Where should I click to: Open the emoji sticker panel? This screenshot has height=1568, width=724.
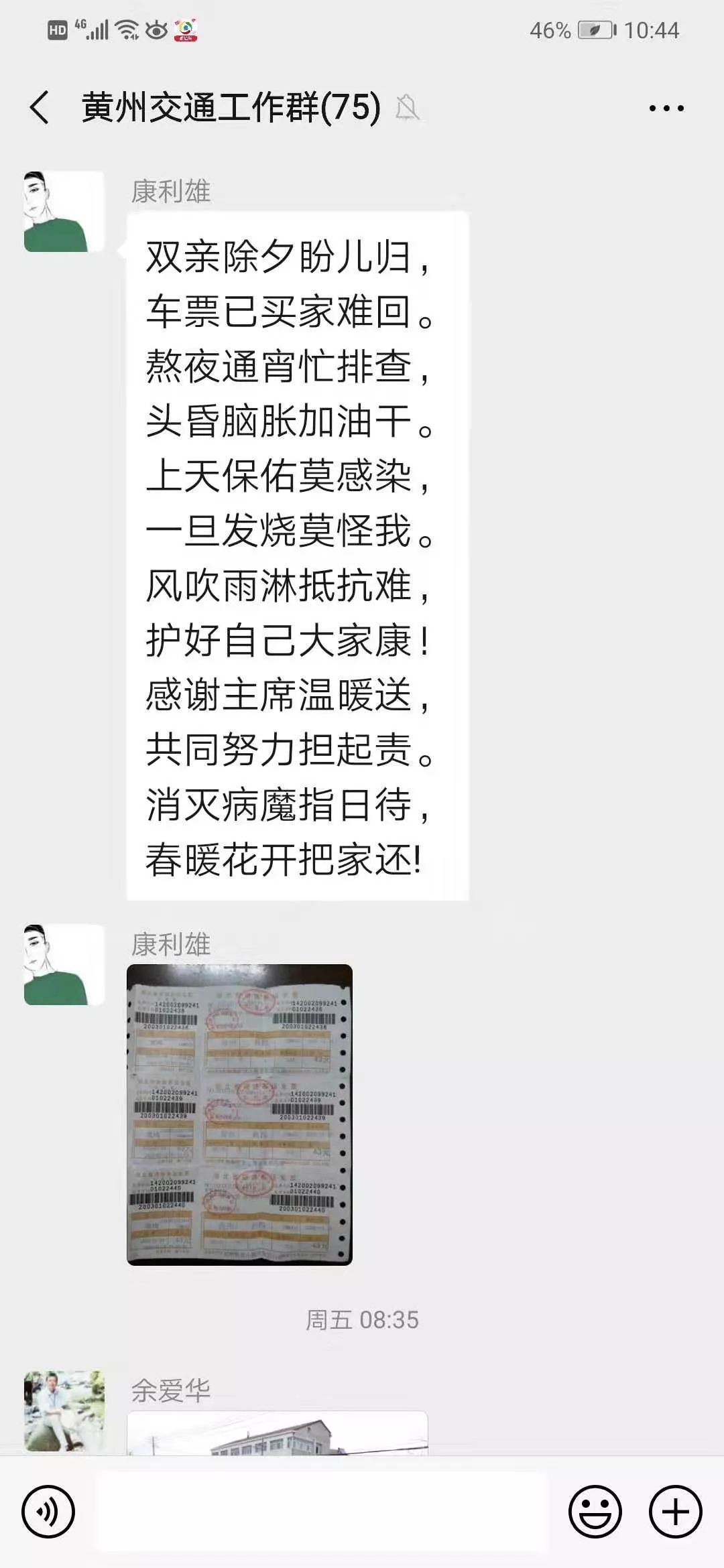click(x=595, y=1512)
